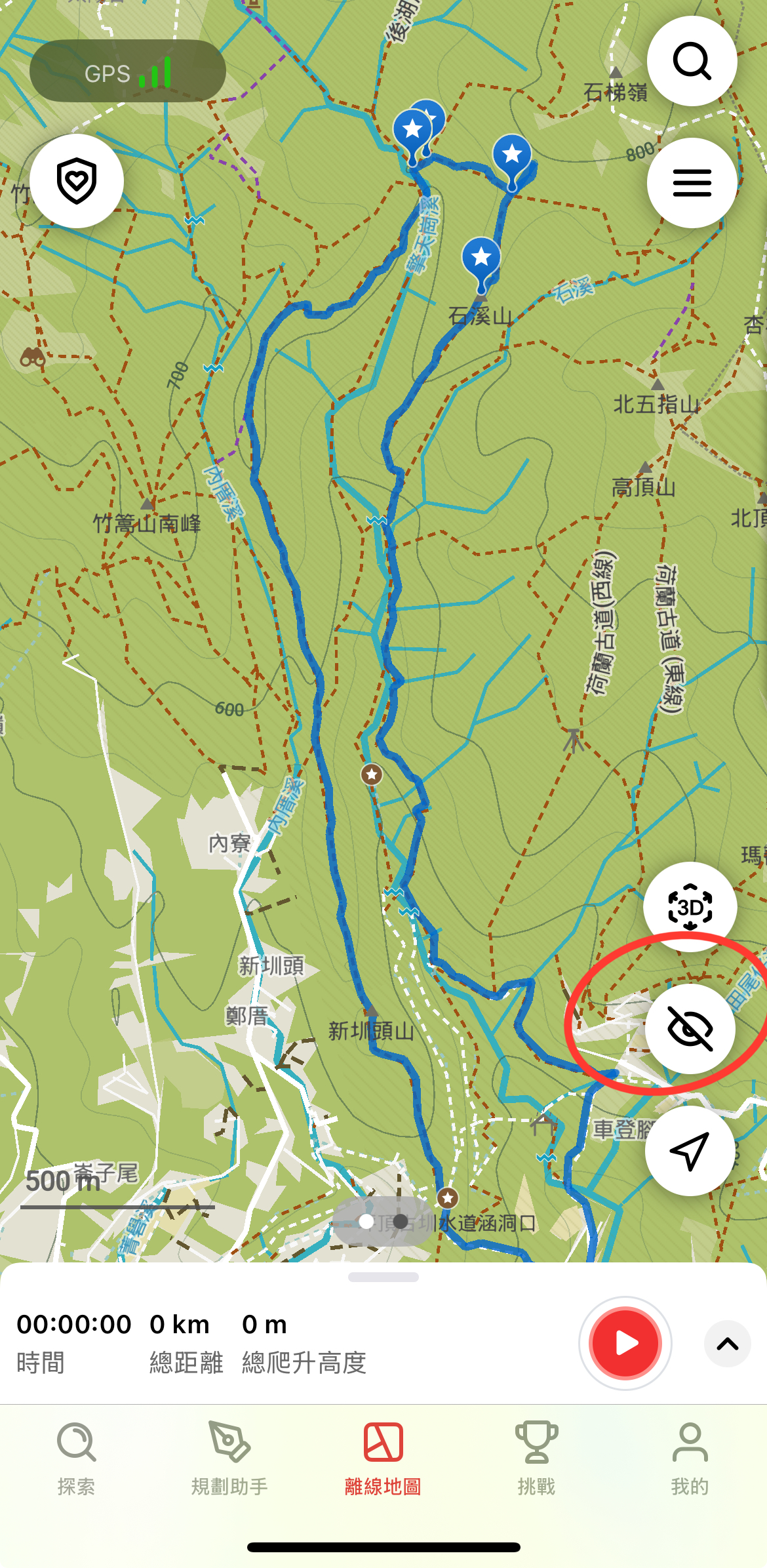Check the GPS signal indicator pill

pyautogui.click(x=128, y=71)
